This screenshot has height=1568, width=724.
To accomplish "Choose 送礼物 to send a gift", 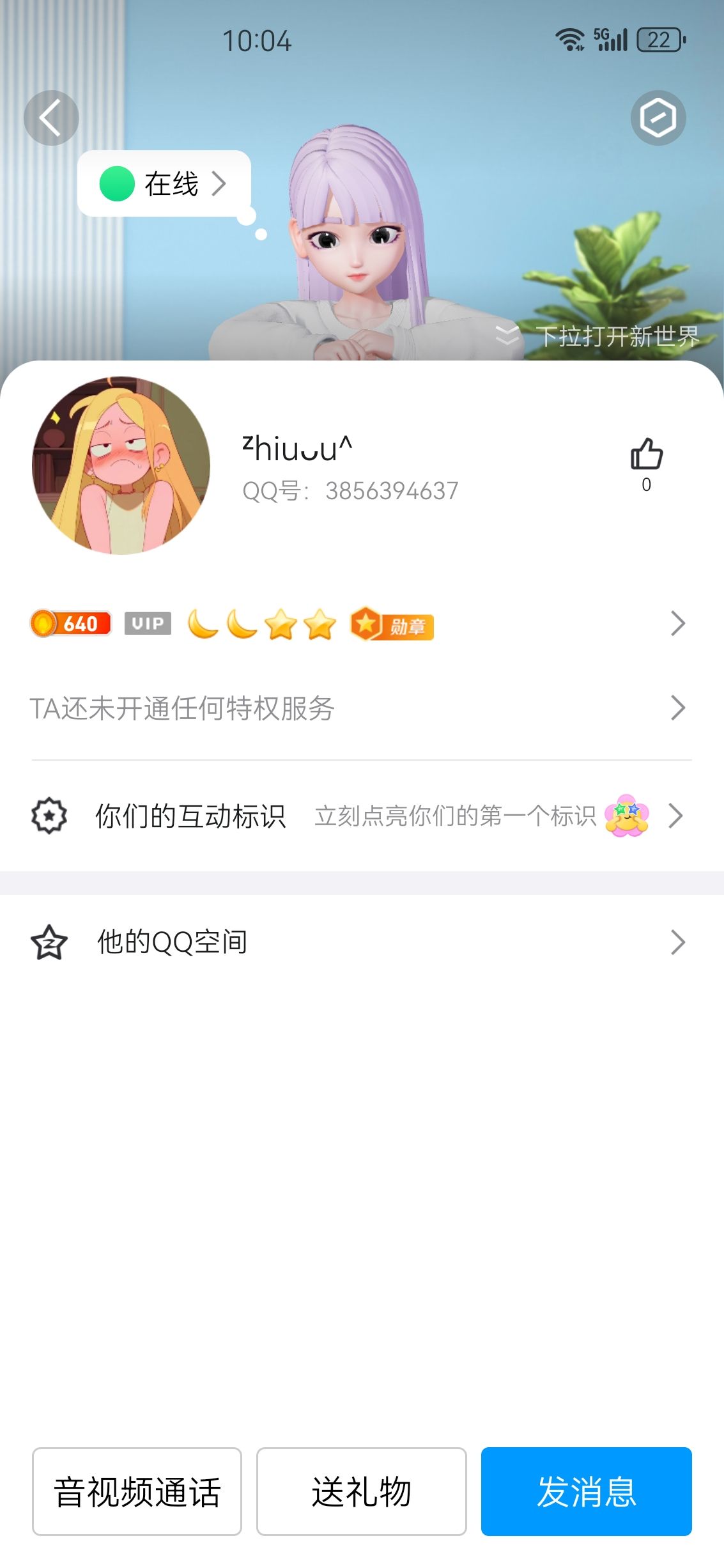I will click(361, 1491).
